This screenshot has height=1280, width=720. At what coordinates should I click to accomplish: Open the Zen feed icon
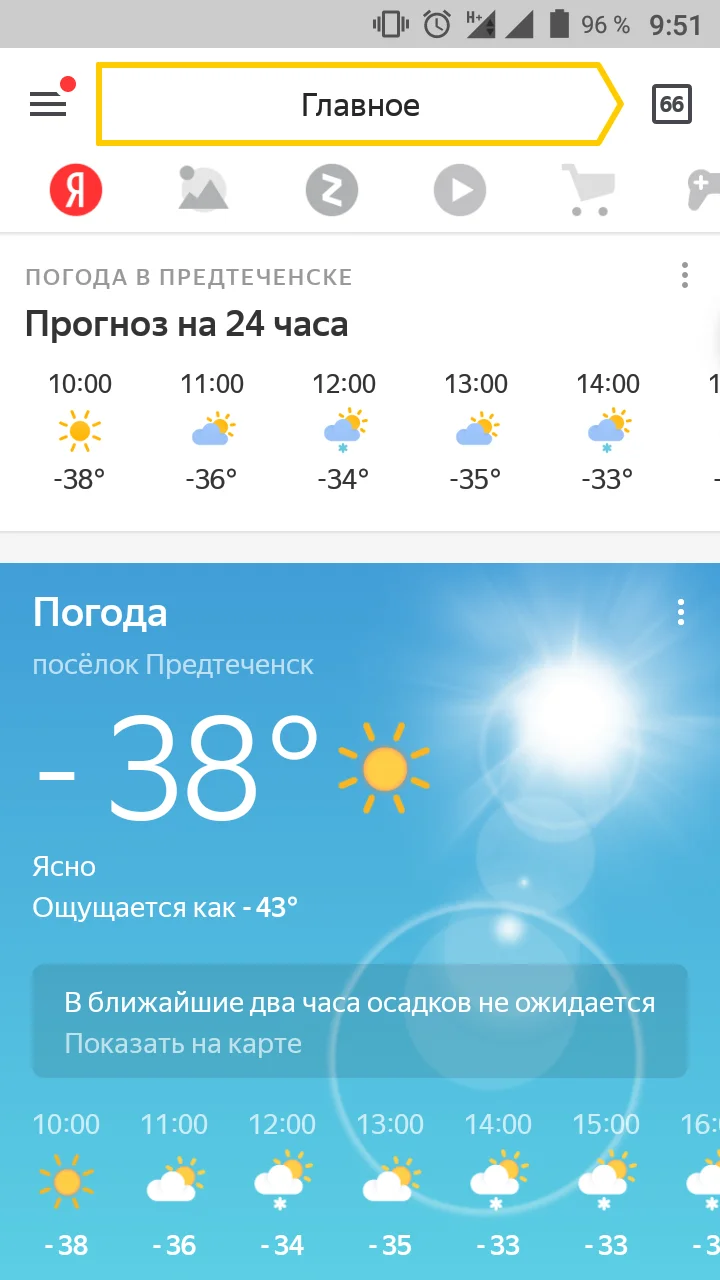pyautogui.click(x=331, y=190)
